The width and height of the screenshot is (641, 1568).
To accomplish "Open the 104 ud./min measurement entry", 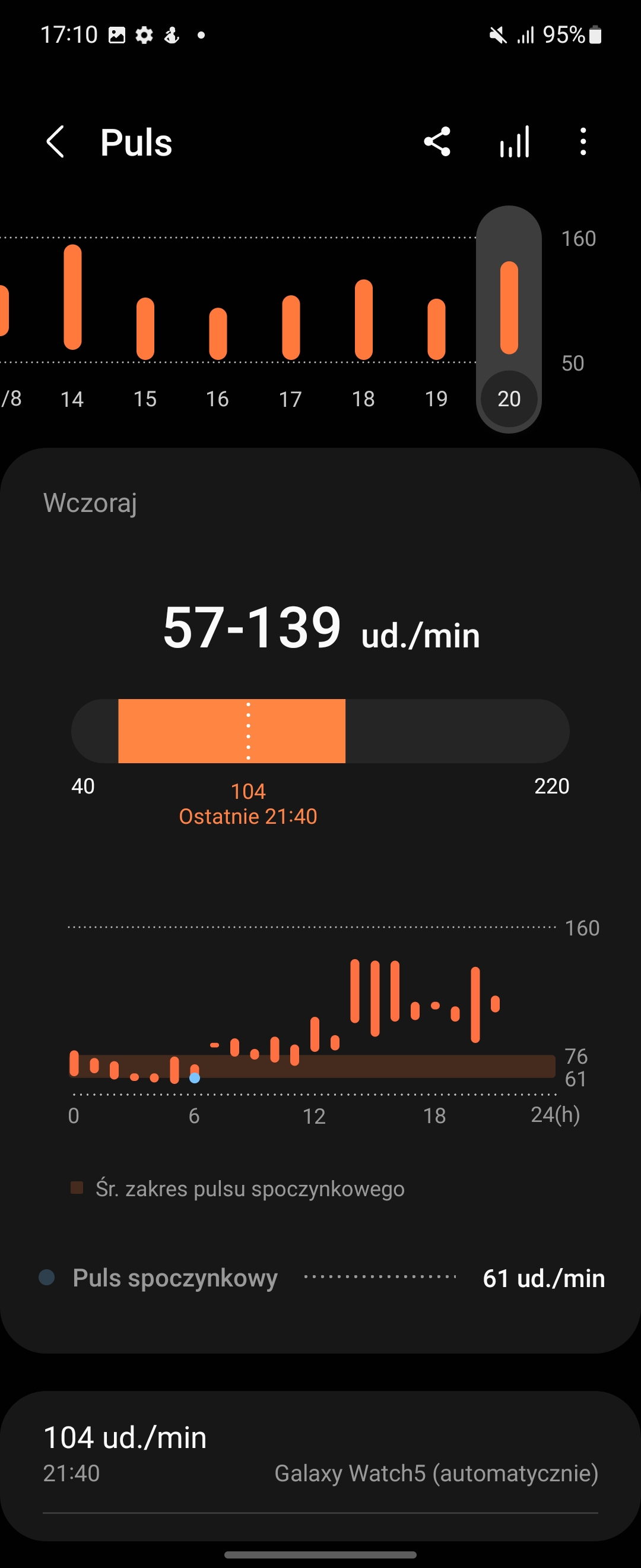I will (x=125, y=1438).
